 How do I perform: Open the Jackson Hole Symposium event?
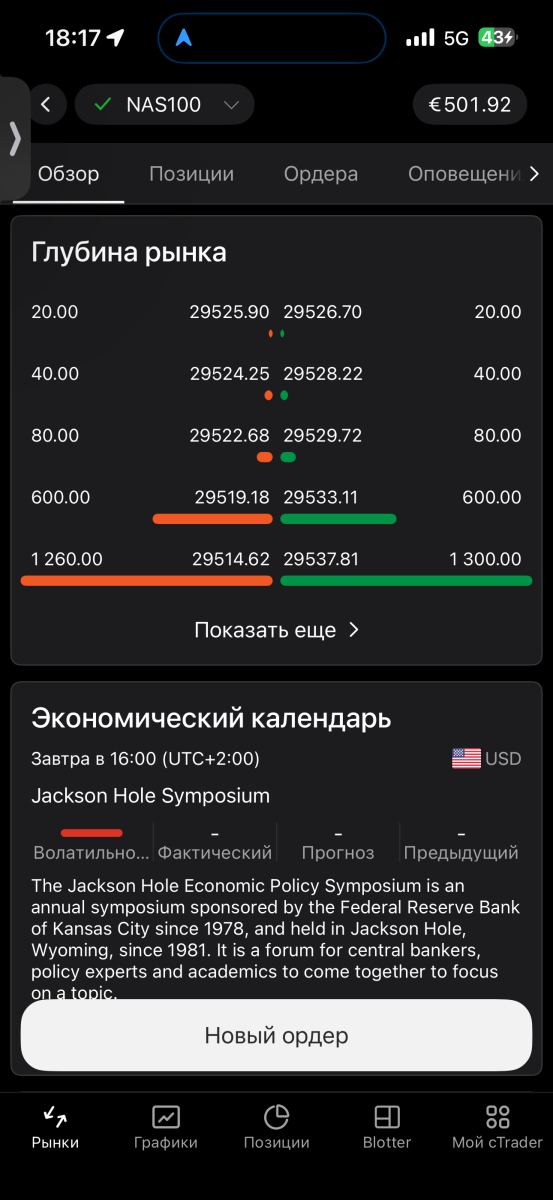151,796
